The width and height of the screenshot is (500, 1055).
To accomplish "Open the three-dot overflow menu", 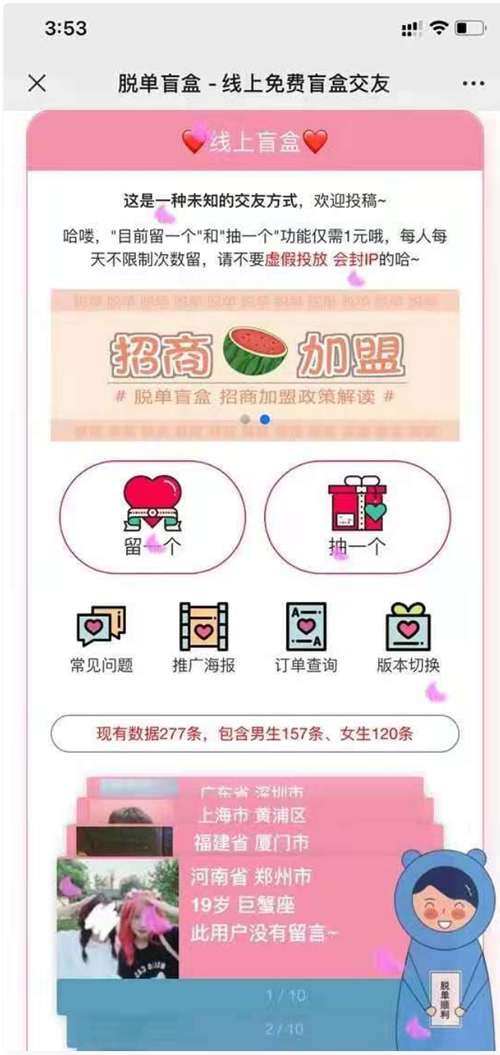I will (473, 84).
